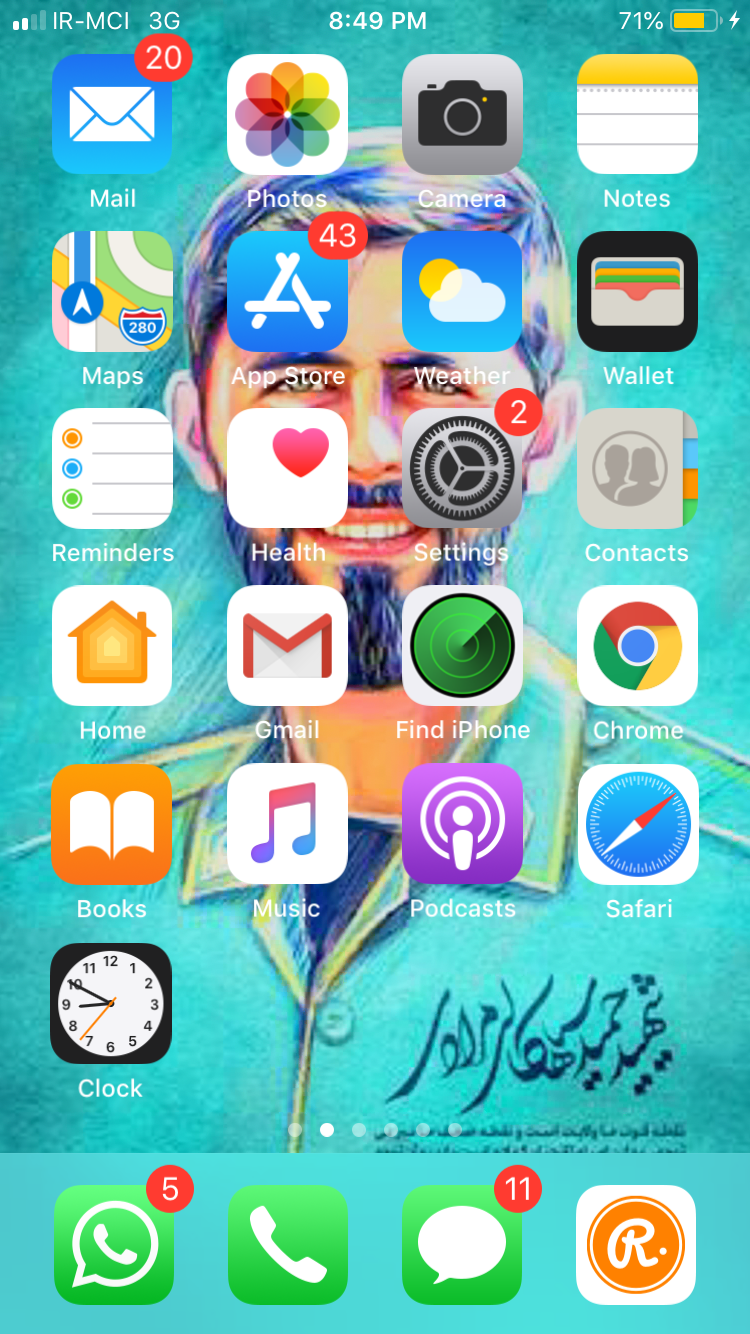Open the Mail app
The width and height of the screenshot is (750, 1334).
(112, 115)
